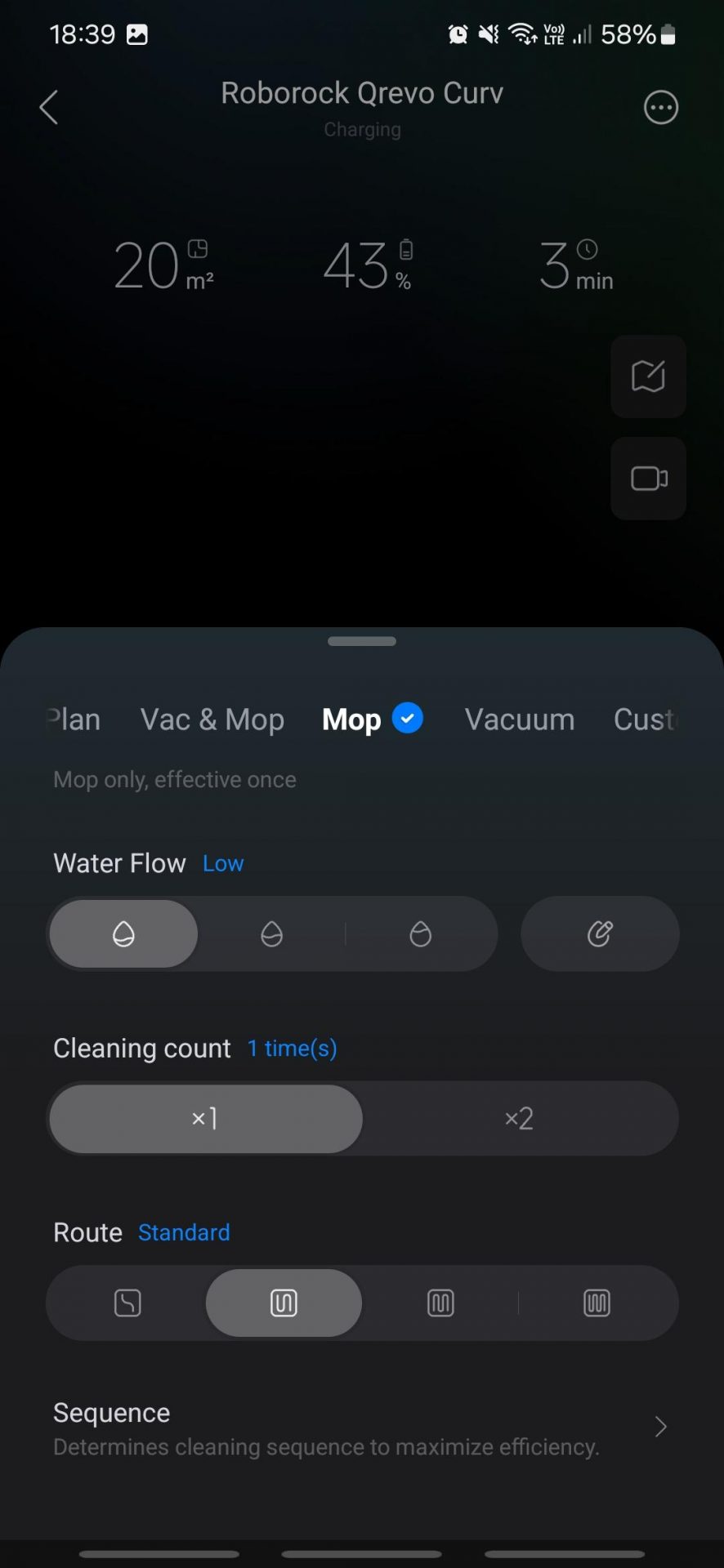Open the three-dot more options menu

tap(660, 107)
